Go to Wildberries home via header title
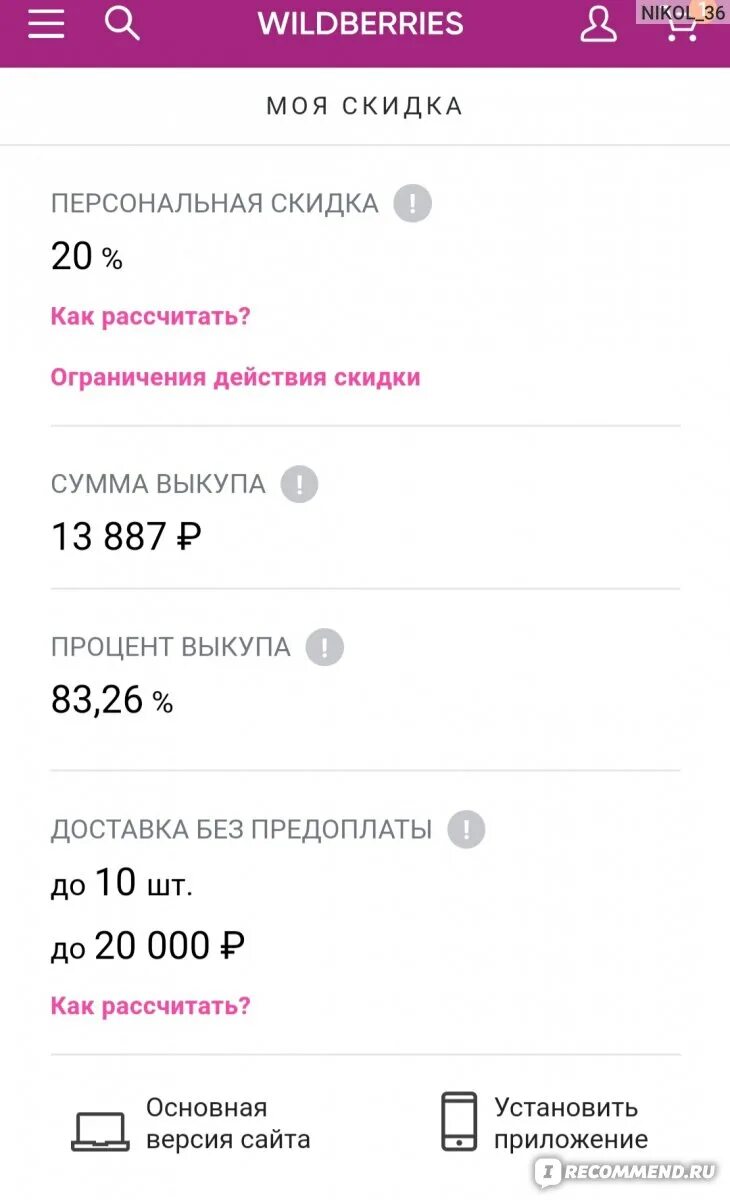The width and height of the screenshot is (730, 1200). (360, 24)
